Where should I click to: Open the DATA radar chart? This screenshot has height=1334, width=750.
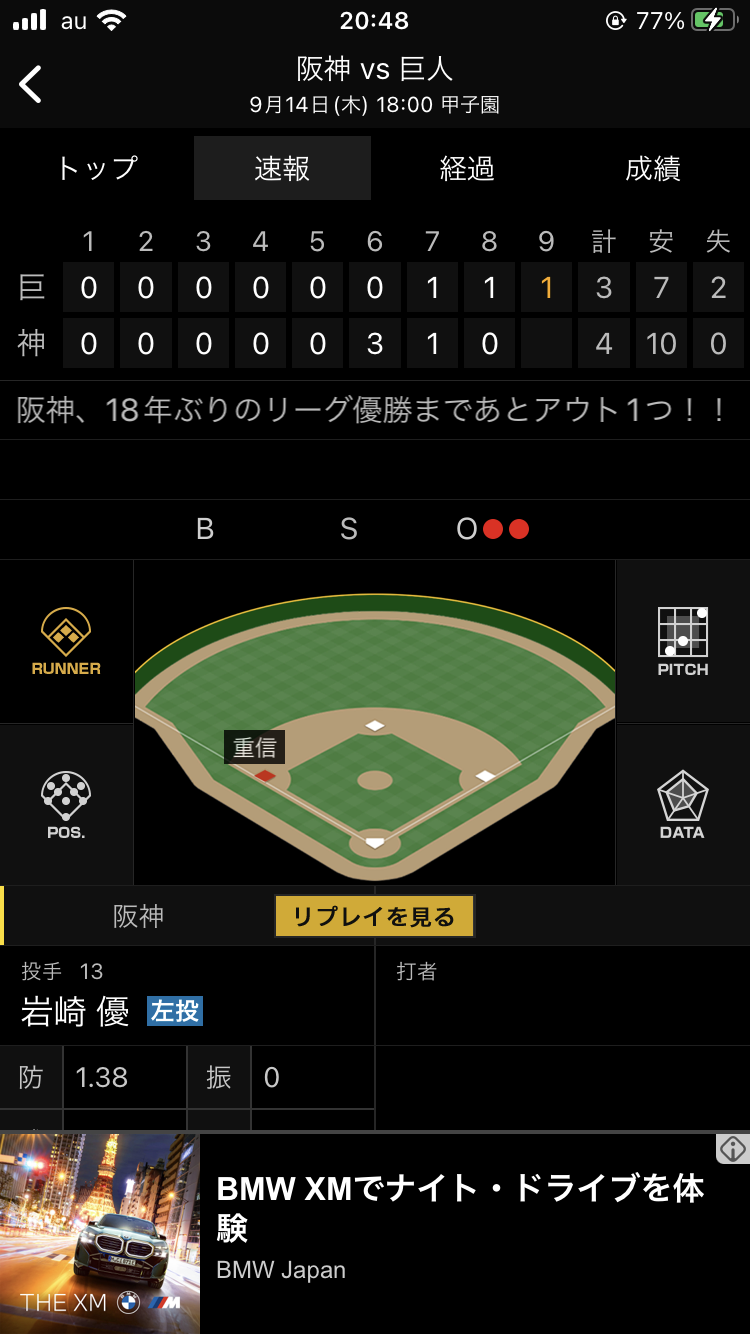point(683,804)
